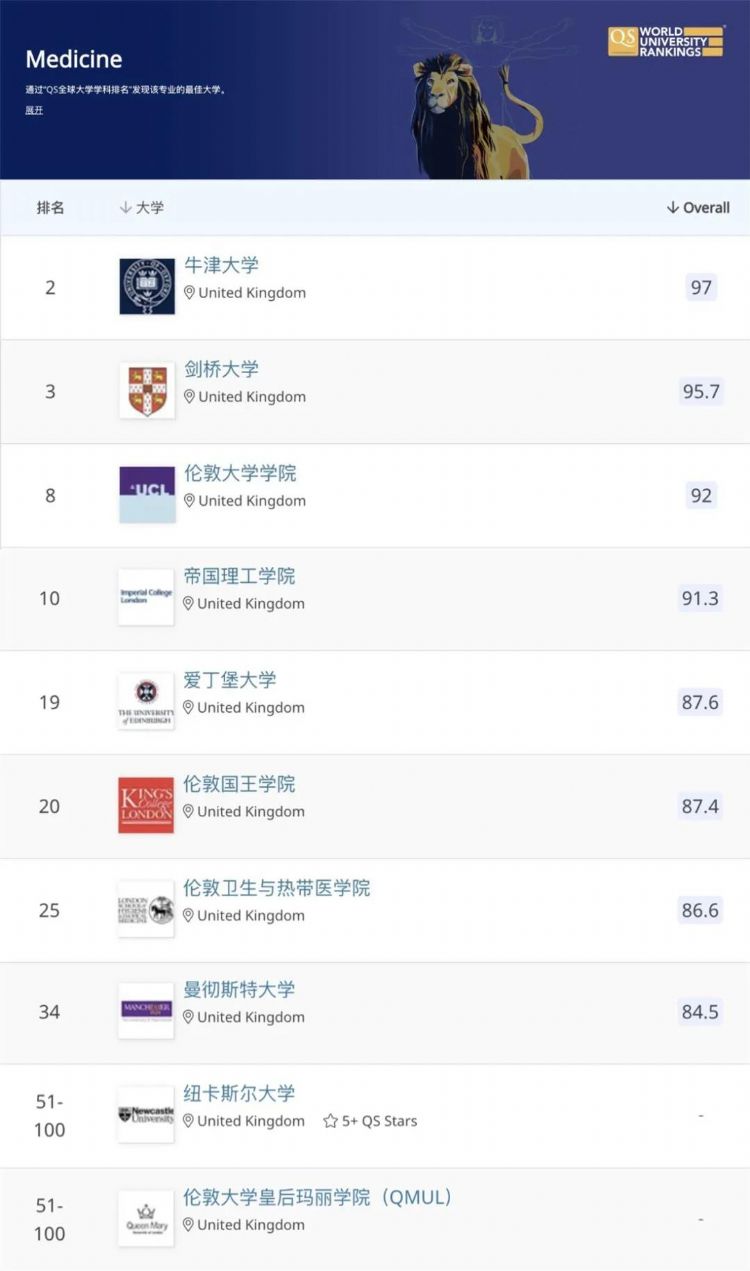This screenshot has width=750, height=1271.
Task: Open 伦敦卫生与热带医学院 page
Action: (x=277, y=888)
